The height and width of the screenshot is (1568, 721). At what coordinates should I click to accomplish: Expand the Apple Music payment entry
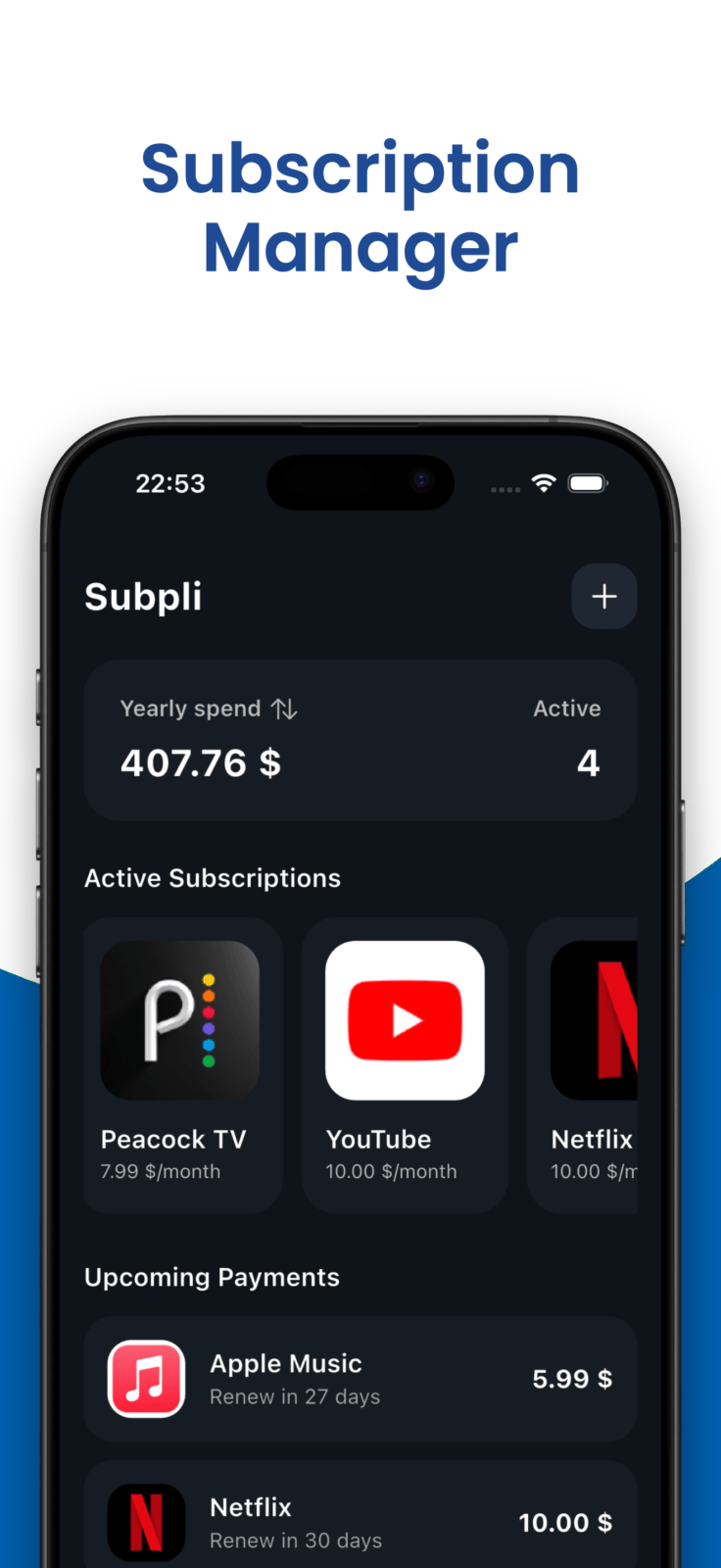[360, 1379]
